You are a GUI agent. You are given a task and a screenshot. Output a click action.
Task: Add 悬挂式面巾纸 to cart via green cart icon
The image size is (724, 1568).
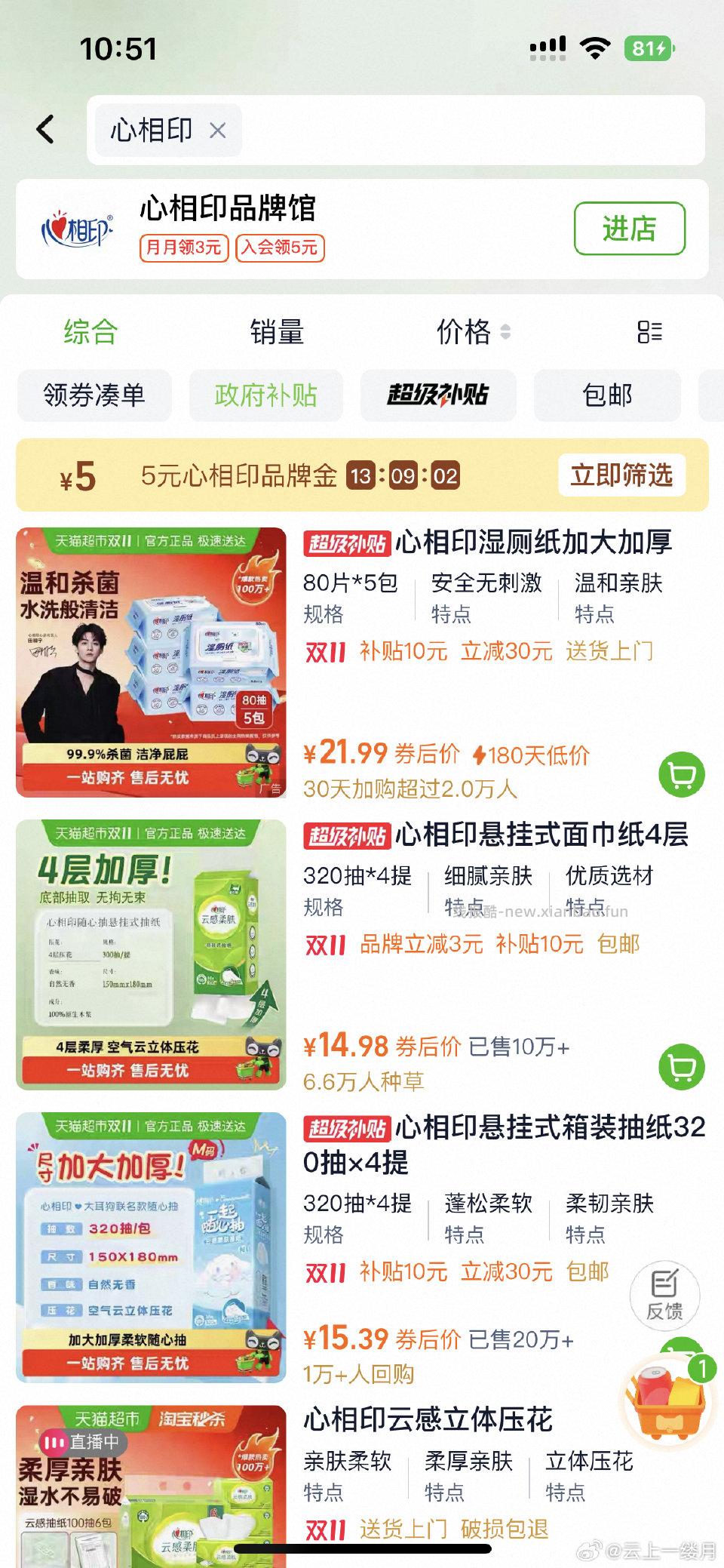[682, 1067]
